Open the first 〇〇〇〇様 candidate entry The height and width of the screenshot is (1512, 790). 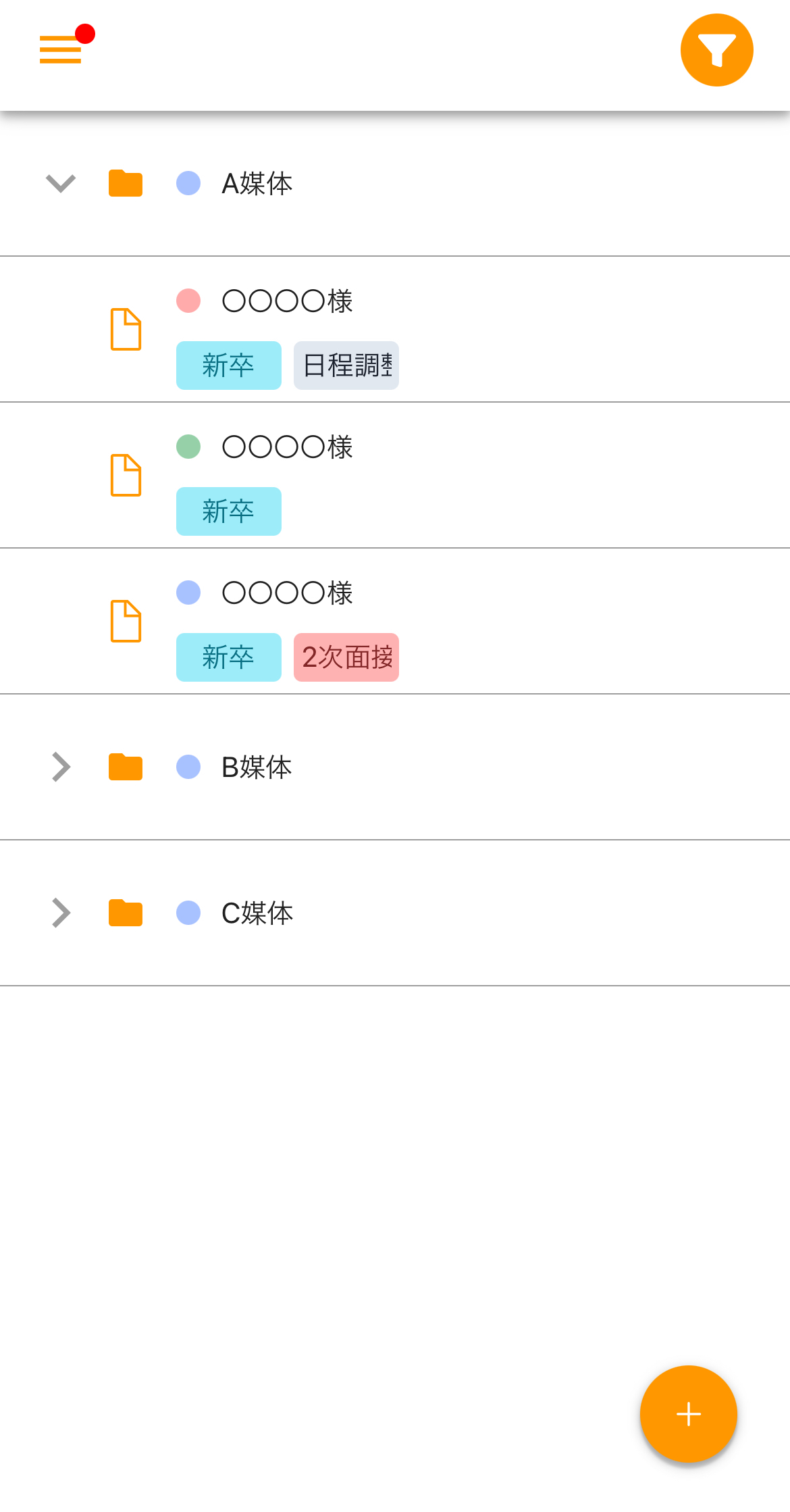[287, 301]
